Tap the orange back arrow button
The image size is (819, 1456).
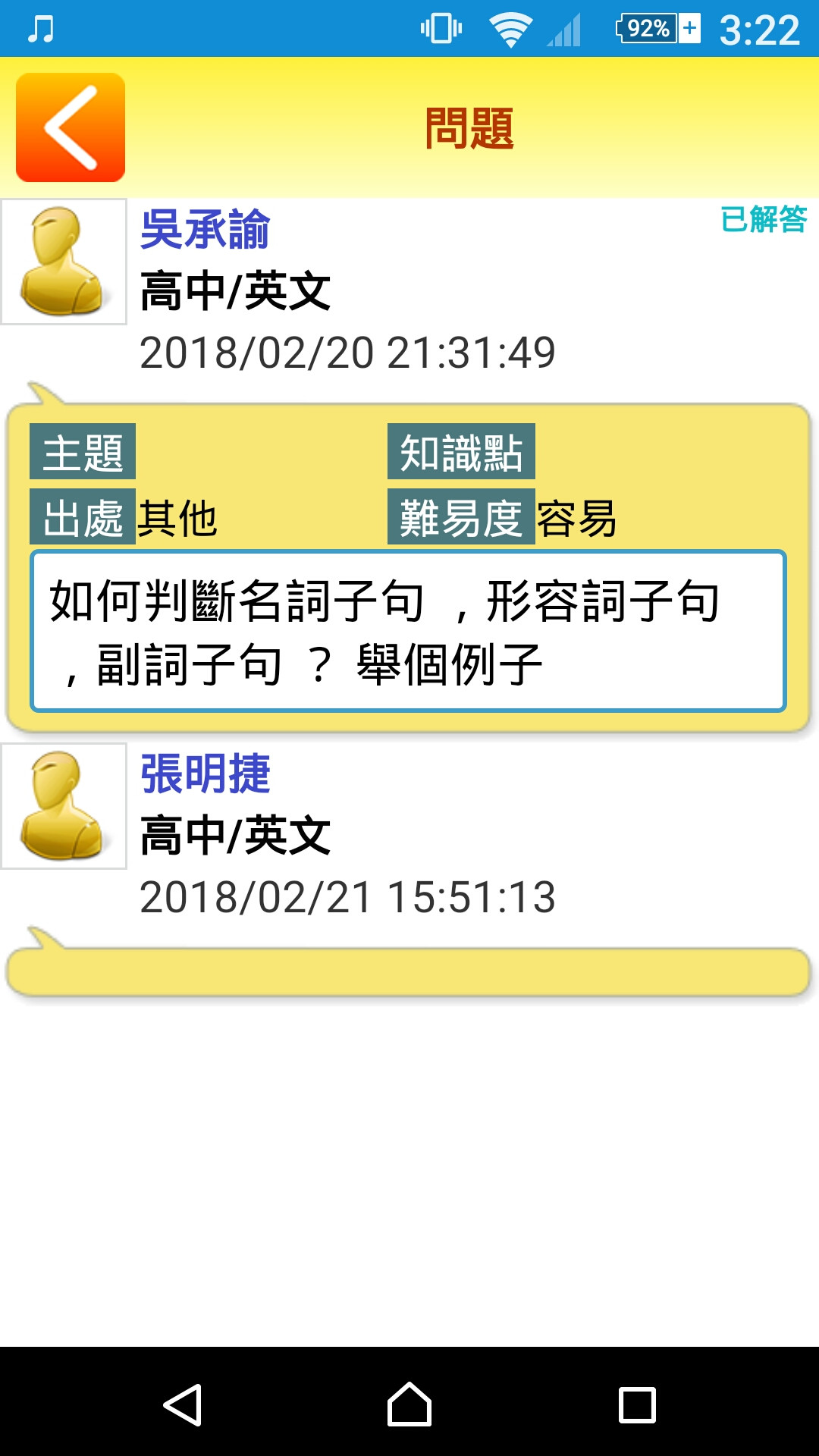click(x=71, y=127)
